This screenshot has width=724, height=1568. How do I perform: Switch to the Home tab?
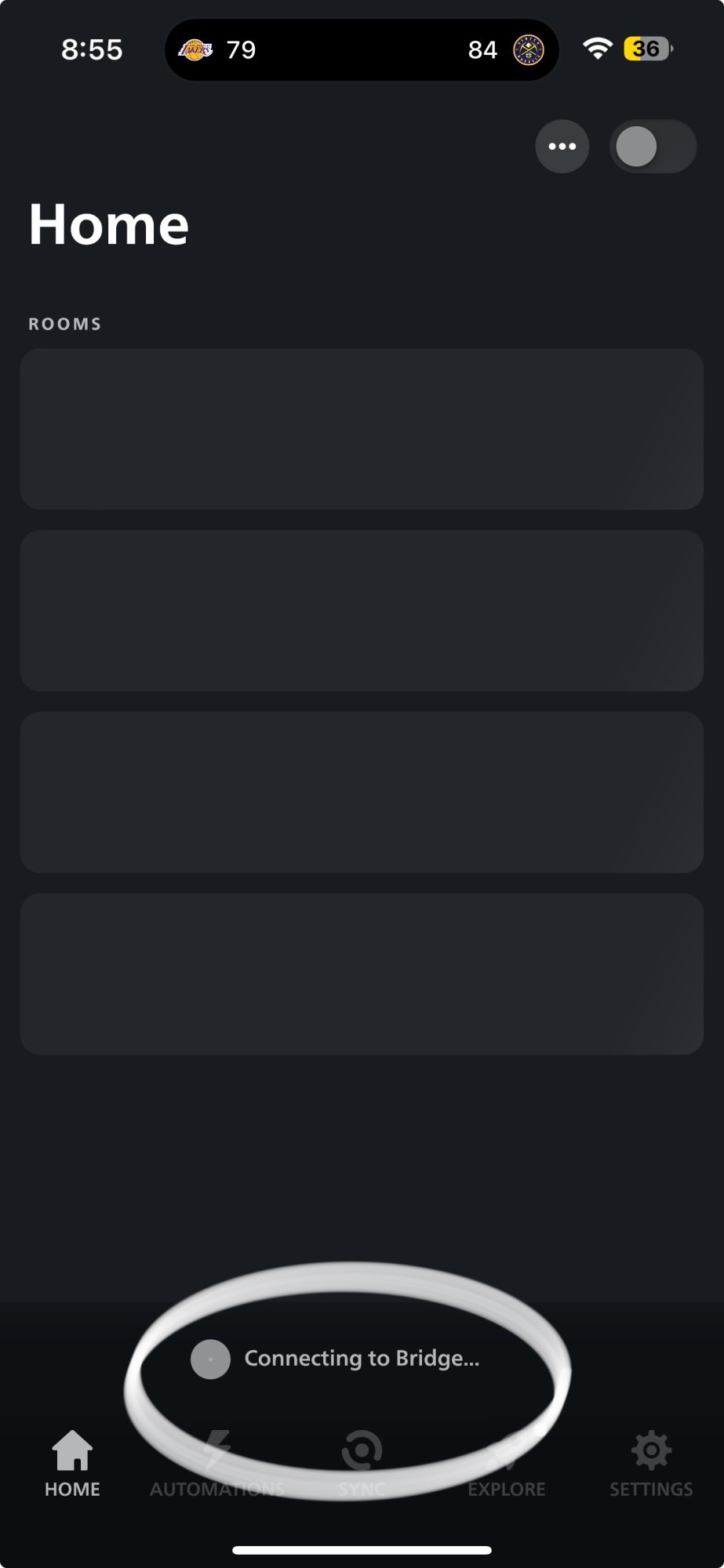coord(72,1463)
